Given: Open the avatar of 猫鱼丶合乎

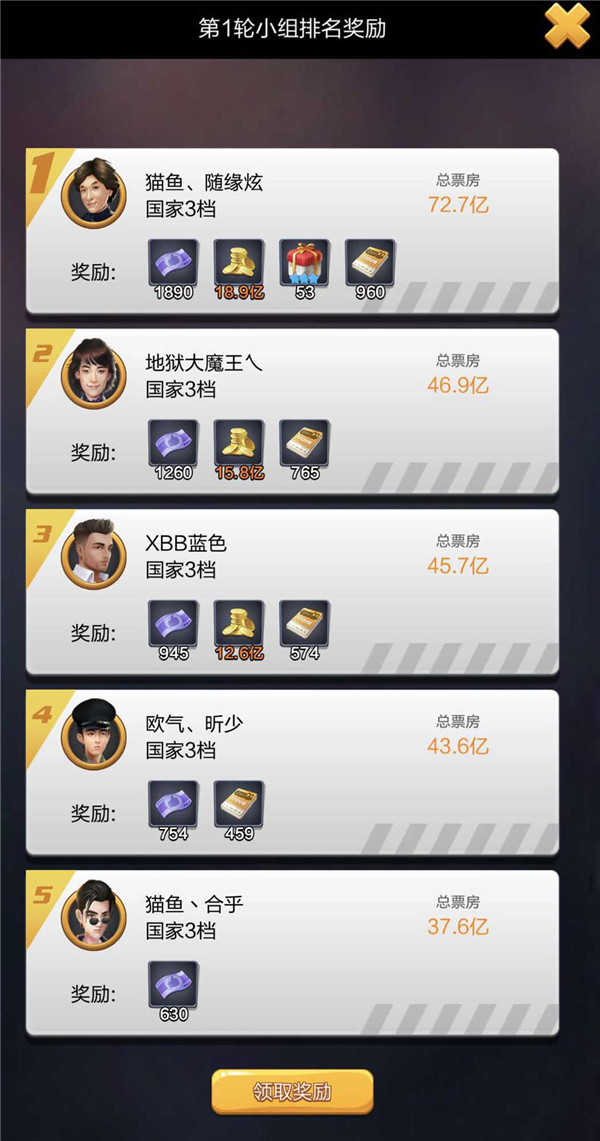Looking at the screenshot, I should click(94, 916).
